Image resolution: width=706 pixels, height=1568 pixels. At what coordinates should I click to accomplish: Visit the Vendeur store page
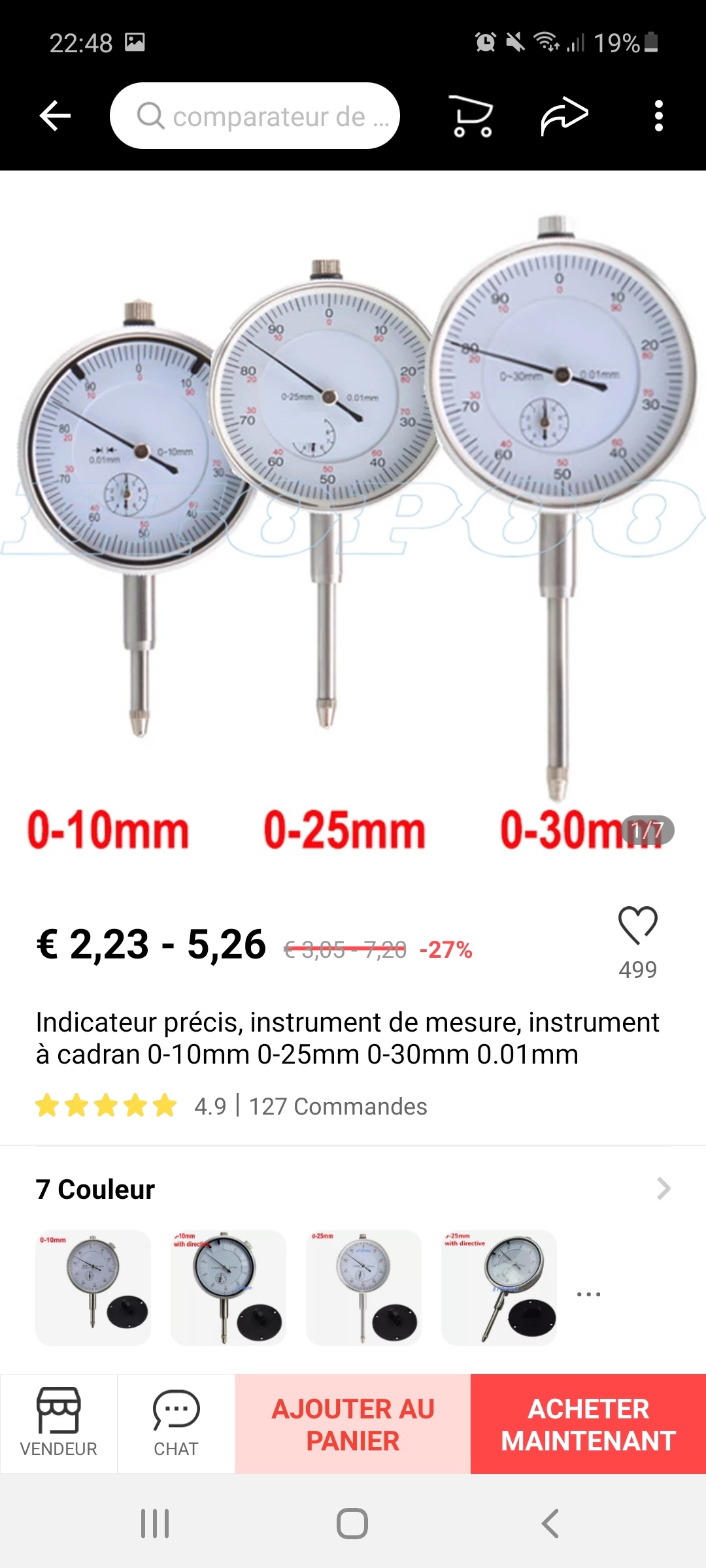tap(58, 1423)
